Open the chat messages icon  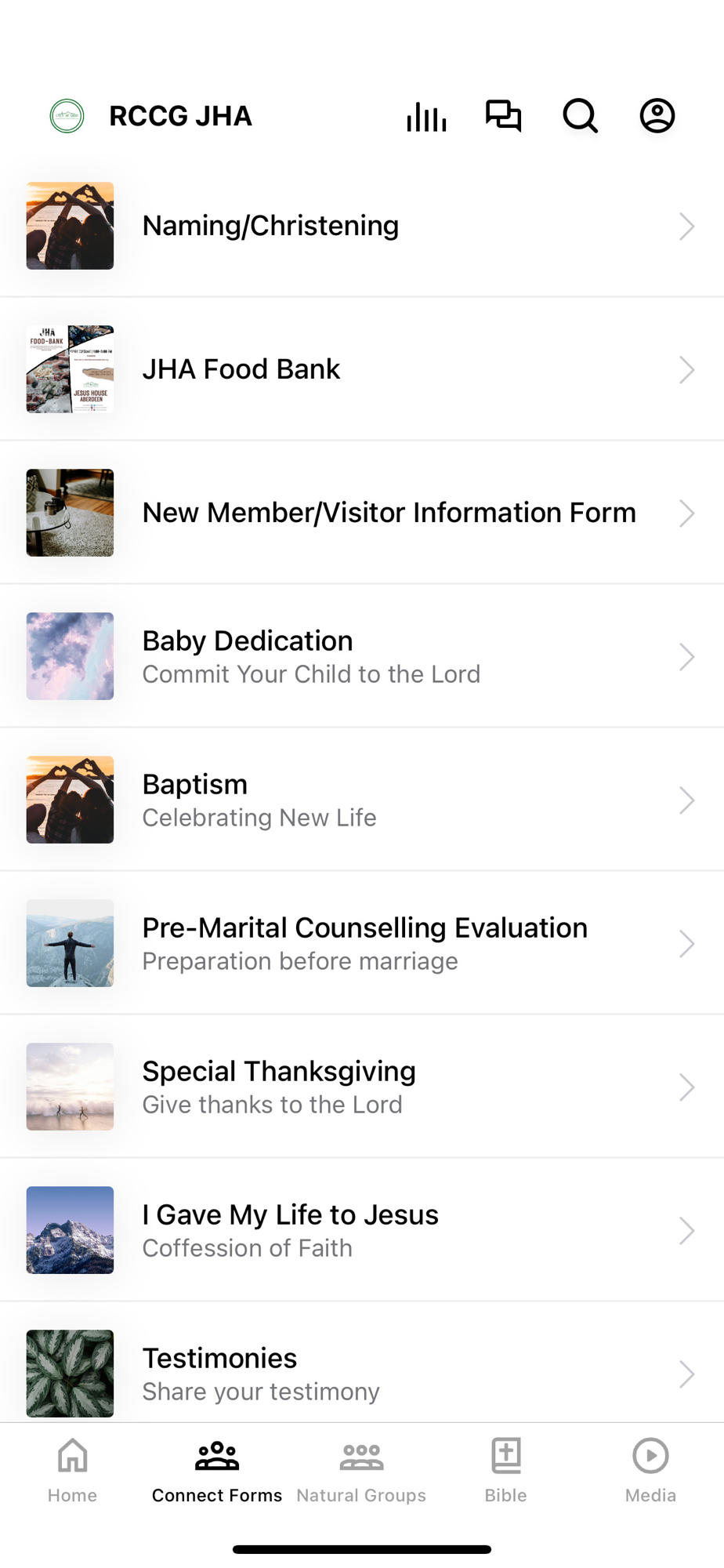(x=503, y=116)
